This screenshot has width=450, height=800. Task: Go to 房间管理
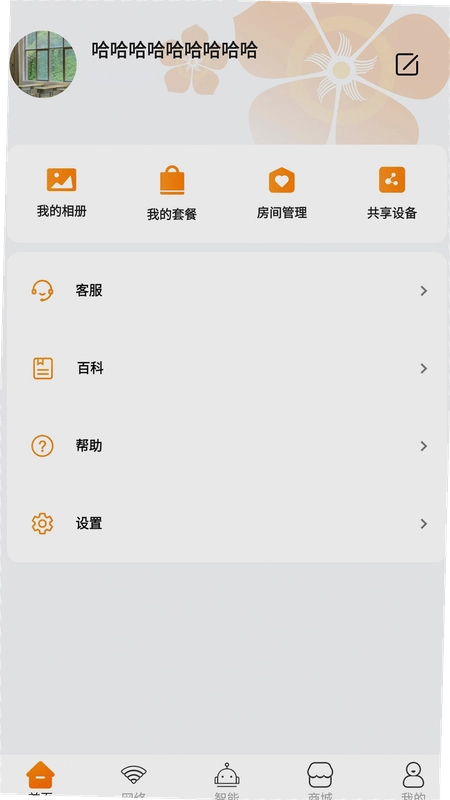(x=282, y=193)
